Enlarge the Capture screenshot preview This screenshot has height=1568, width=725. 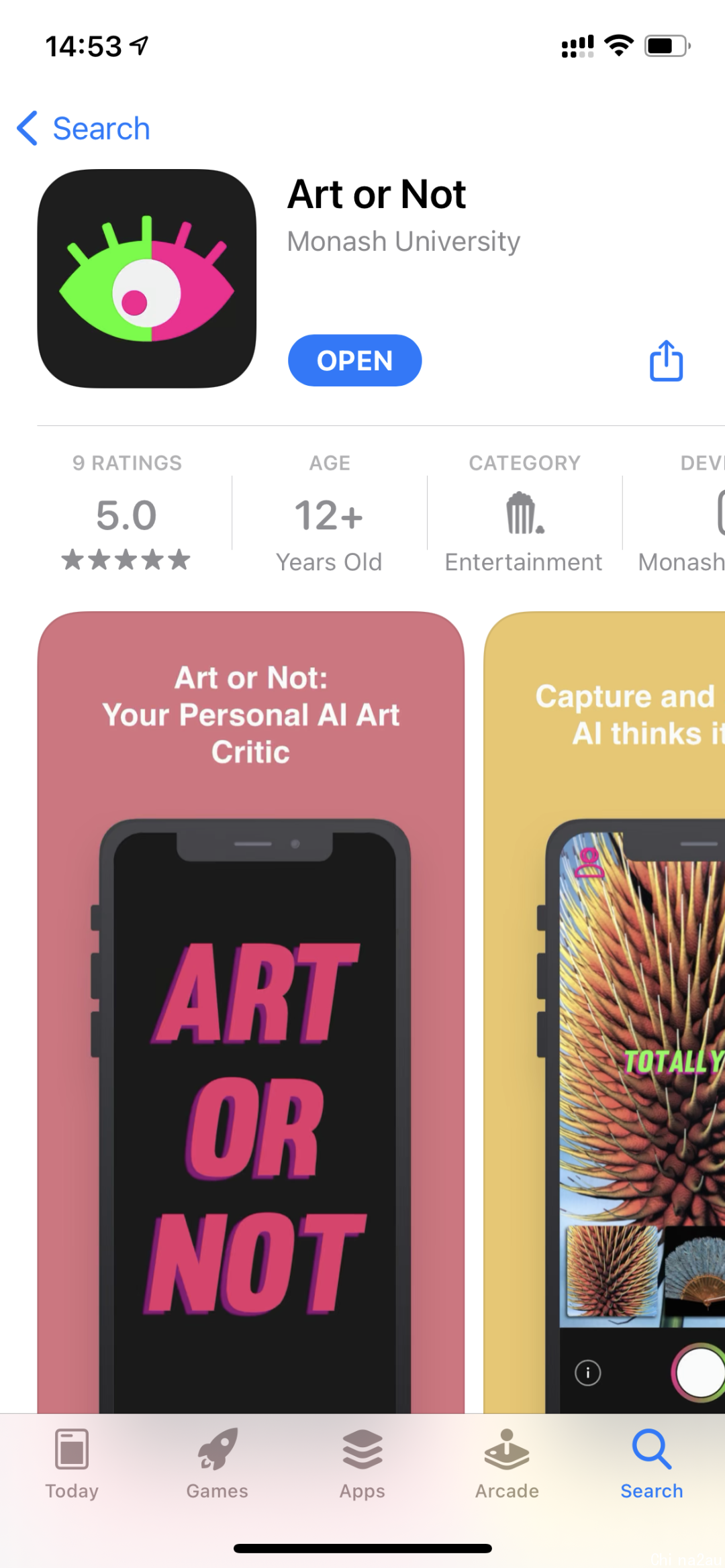coord(604,1006)
